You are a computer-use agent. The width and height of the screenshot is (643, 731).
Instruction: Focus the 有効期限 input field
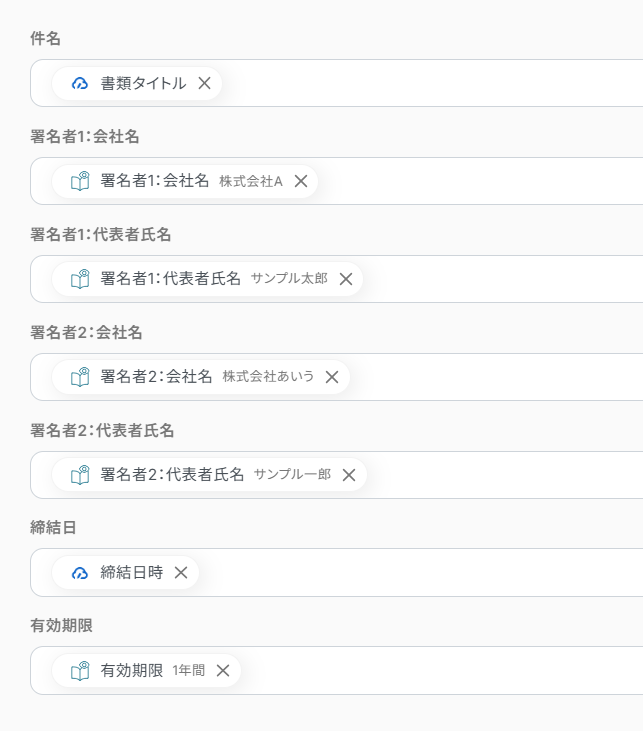click(440, 671)
